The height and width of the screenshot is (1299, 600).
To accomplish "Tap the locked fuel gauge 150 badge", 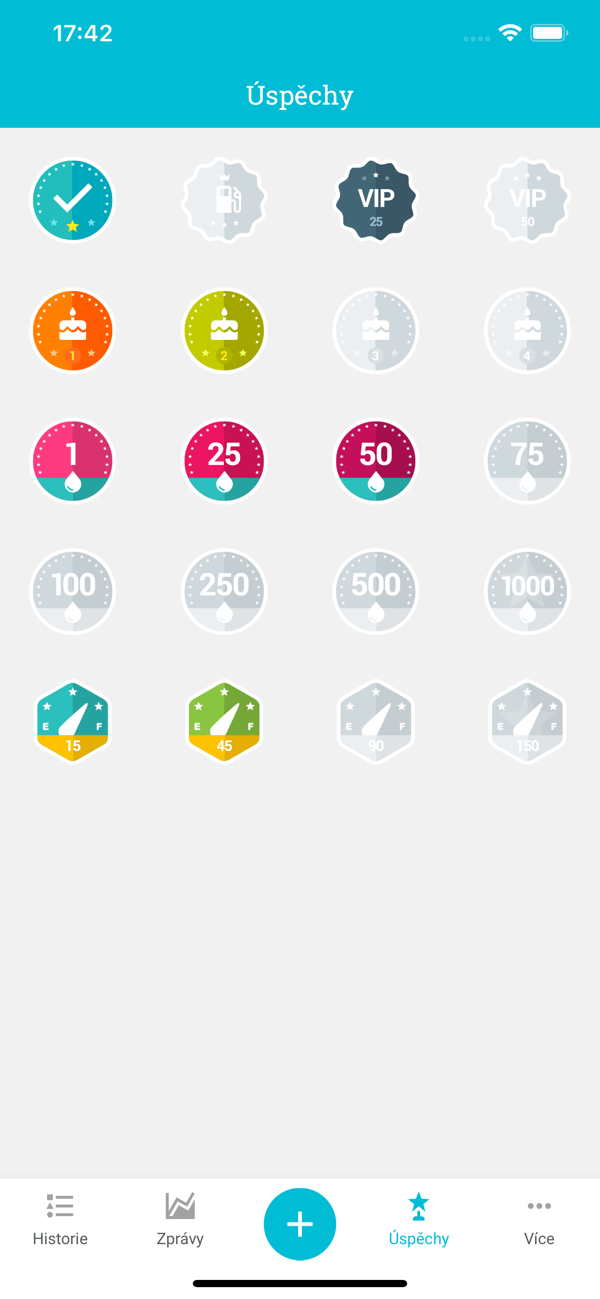I will pyautogui.click(x=527, y=722).
